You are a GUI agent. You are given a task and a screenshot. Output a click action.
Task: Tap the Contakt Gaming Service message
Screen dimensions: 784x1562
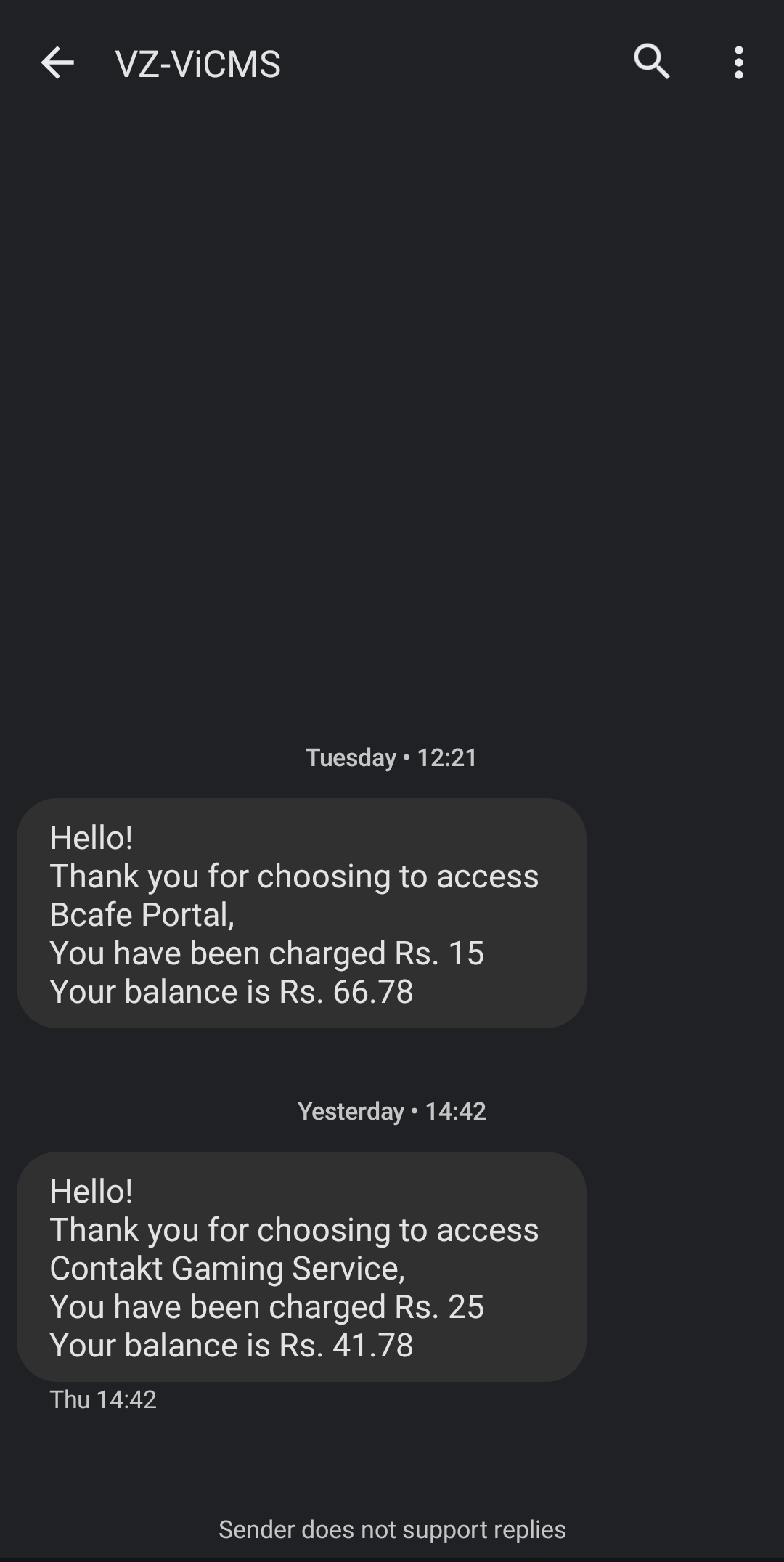click(x=301, y=1266)
